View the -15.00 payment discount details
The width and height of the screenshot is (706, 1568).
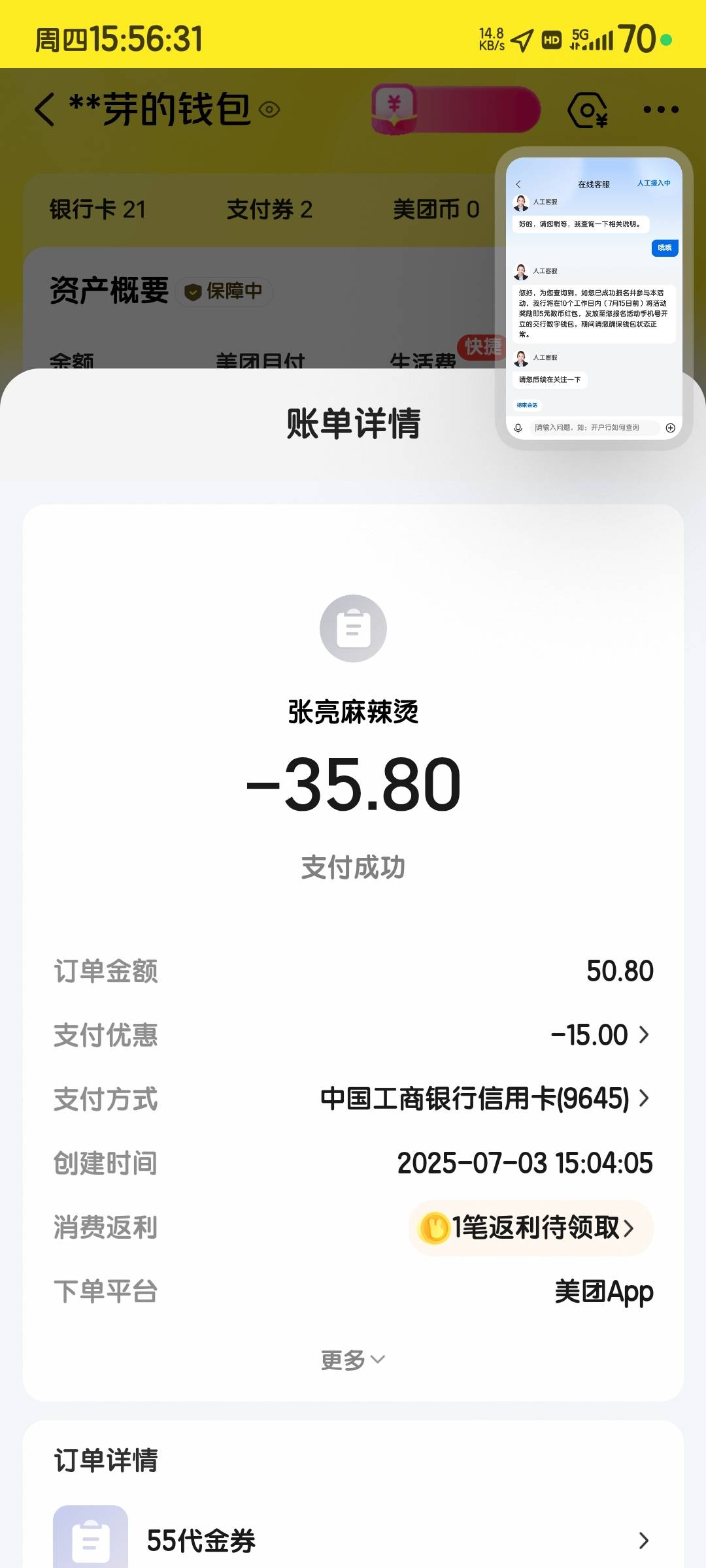(600, 1035)
